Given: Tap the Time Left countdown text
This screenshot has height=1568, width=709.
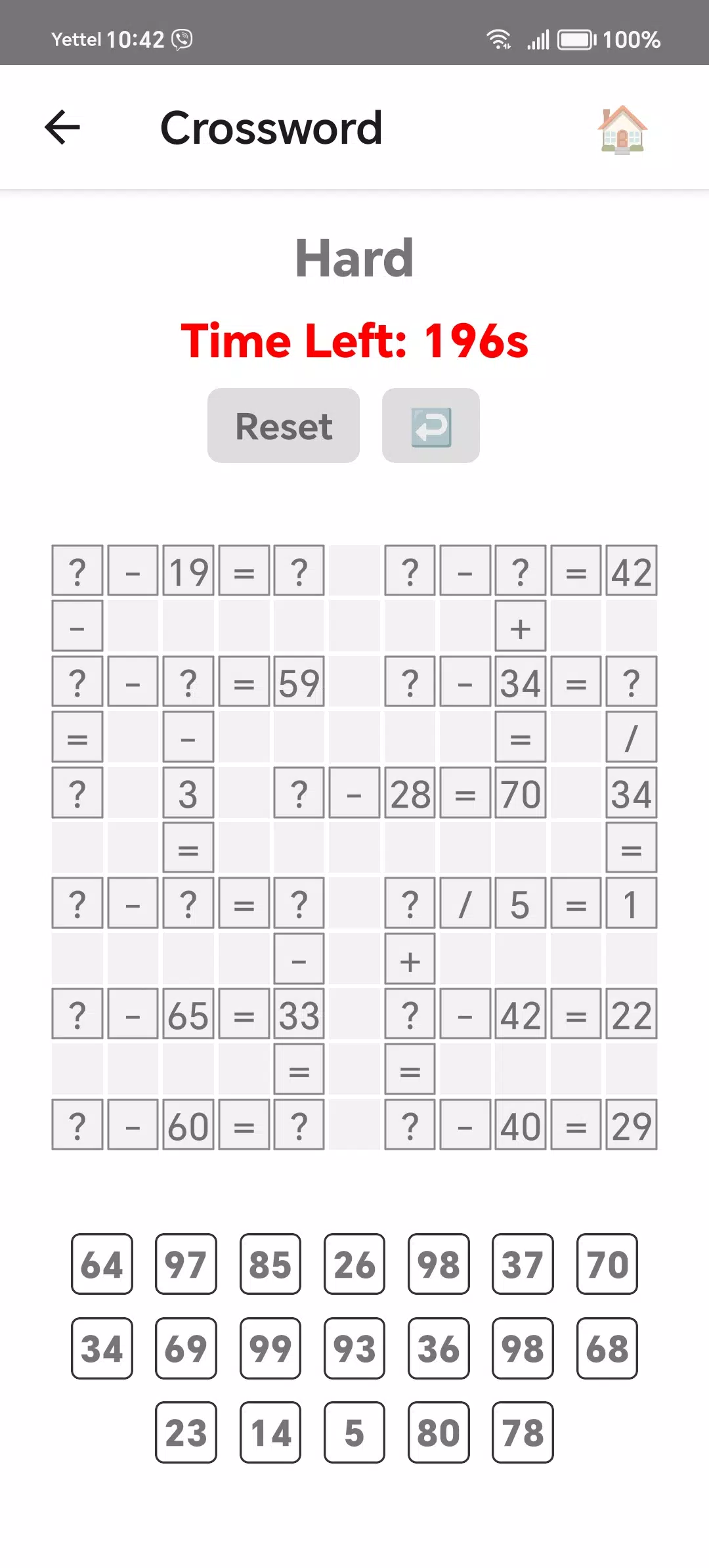Looking at the screenshot, I should tap(354, 340).
